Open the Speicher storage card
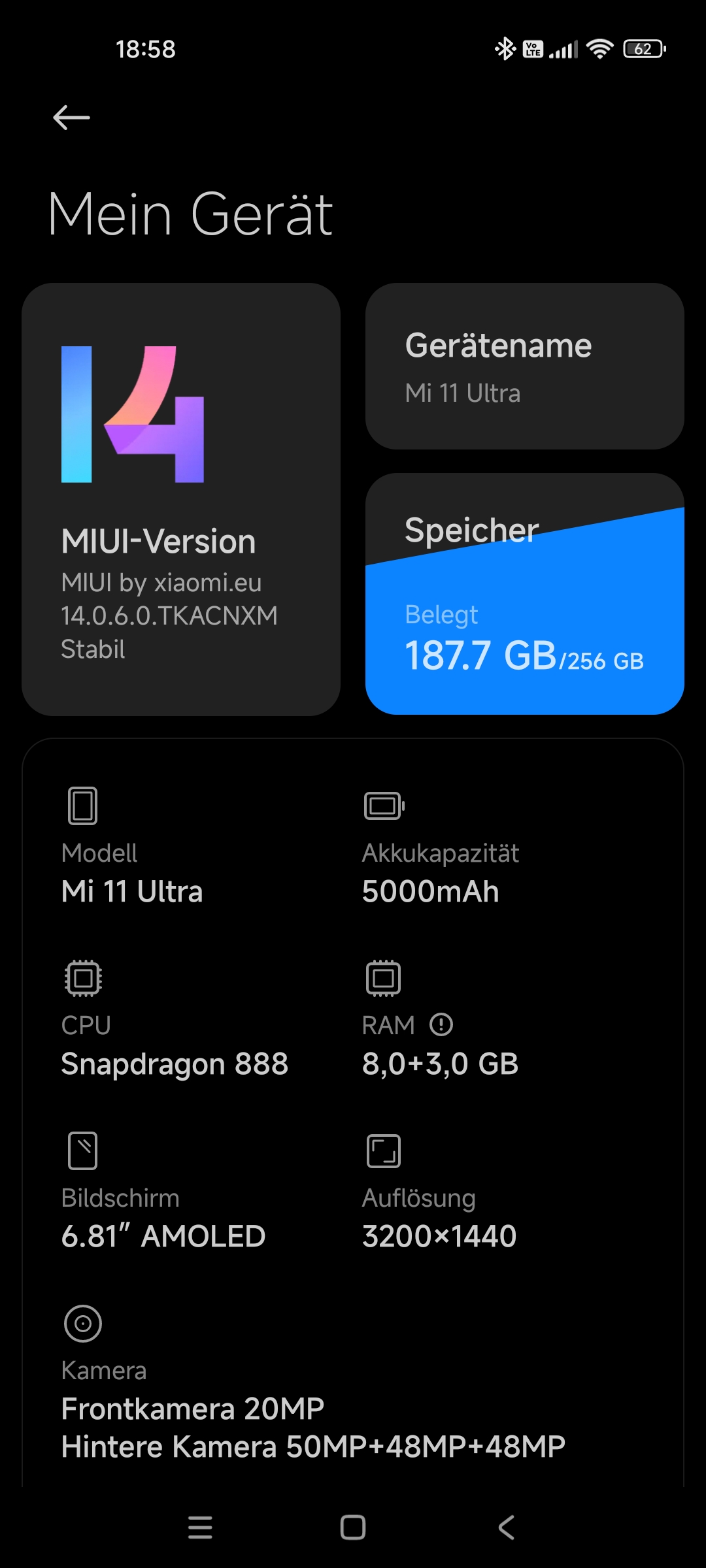Viewport: 706px width, 1568px height. (x=525, y=594)
